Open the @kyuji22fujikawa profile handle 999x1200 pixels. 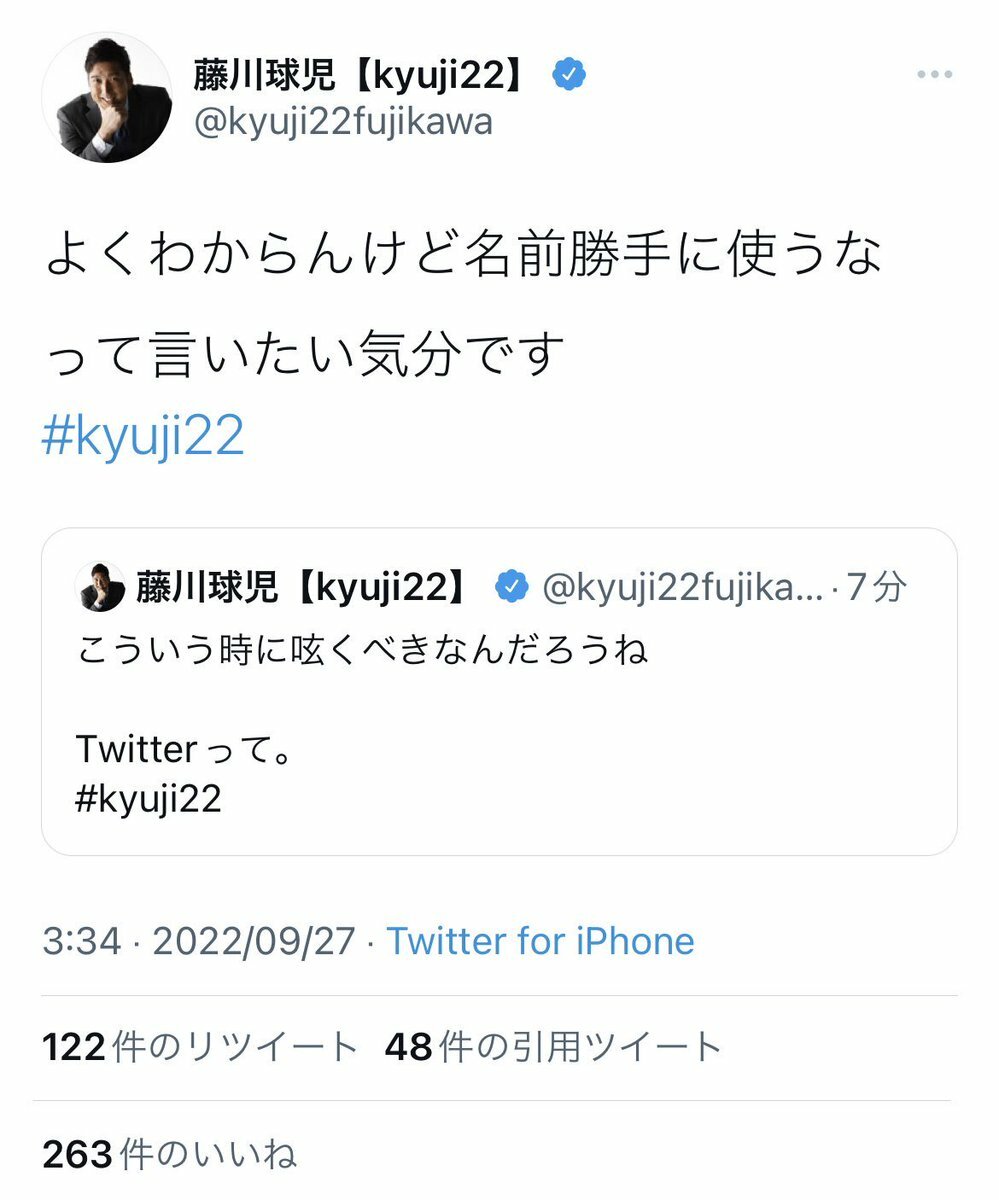(343, 123)
